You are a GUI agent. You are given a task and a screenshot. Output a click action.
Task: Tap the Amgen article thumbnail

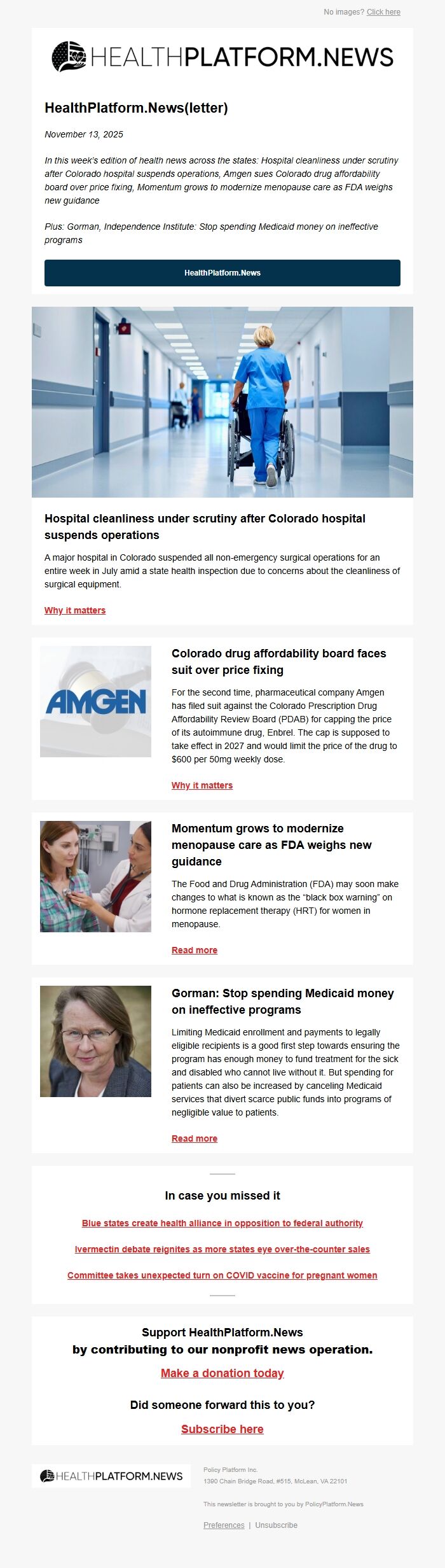tap(95, 701)
